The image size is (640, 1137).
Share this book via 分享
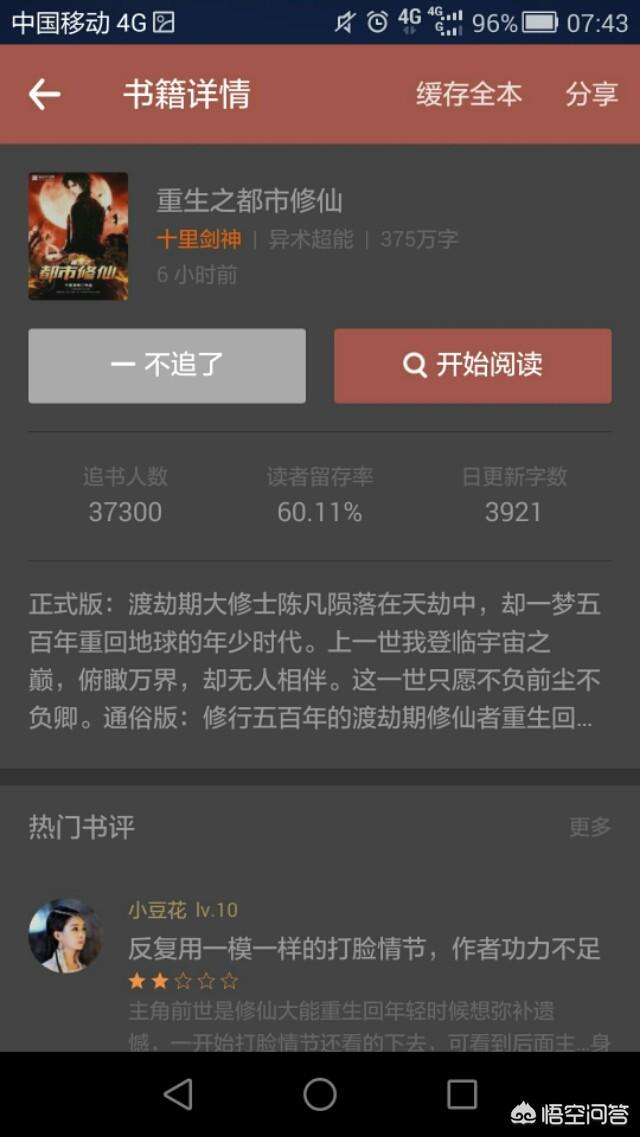click(x=591, y=94)
